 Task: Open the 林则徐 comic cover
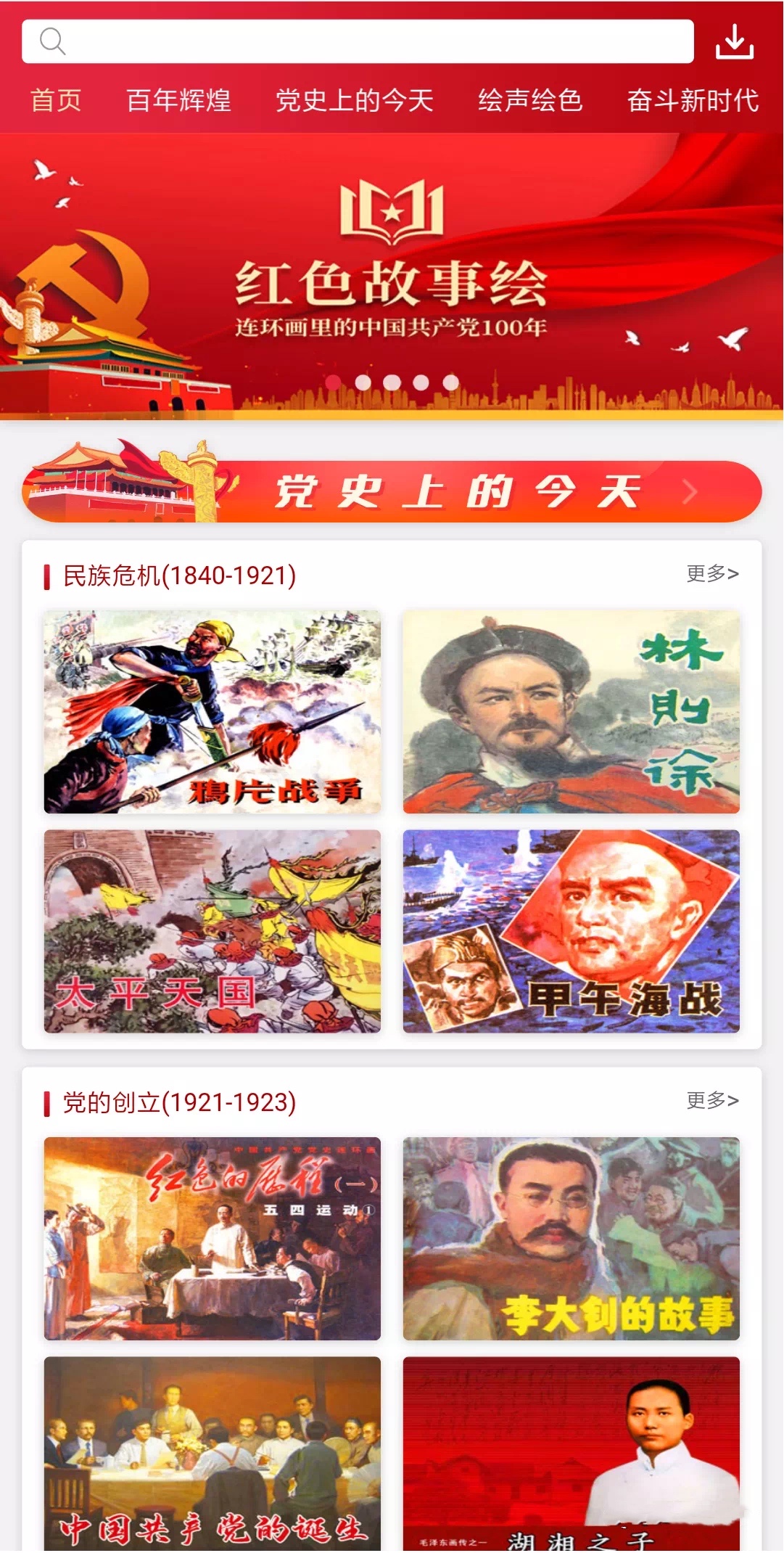pos(571,712)
